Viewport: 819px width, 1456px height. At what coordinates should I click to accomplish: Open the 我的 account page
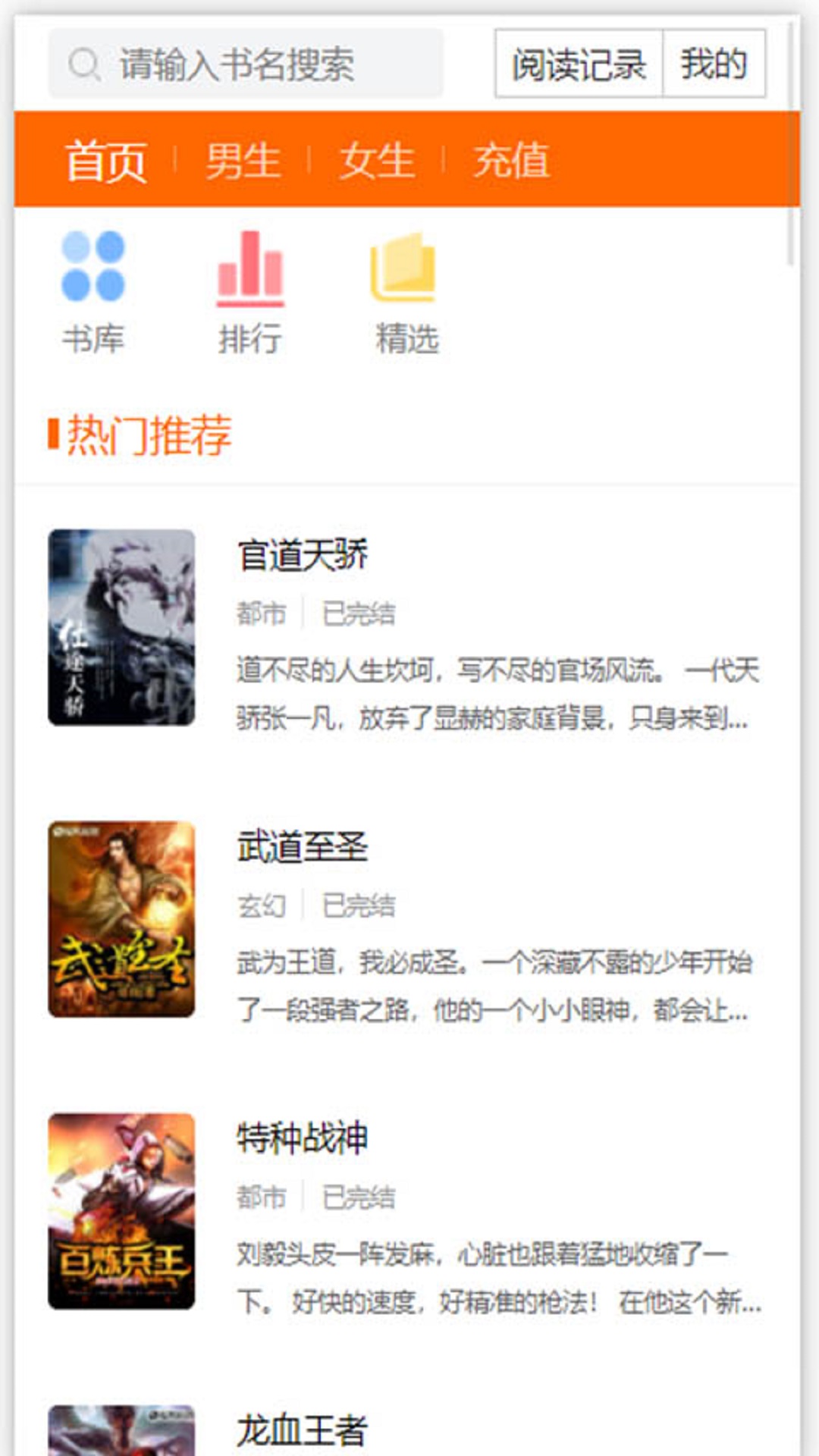click(714, 64)
